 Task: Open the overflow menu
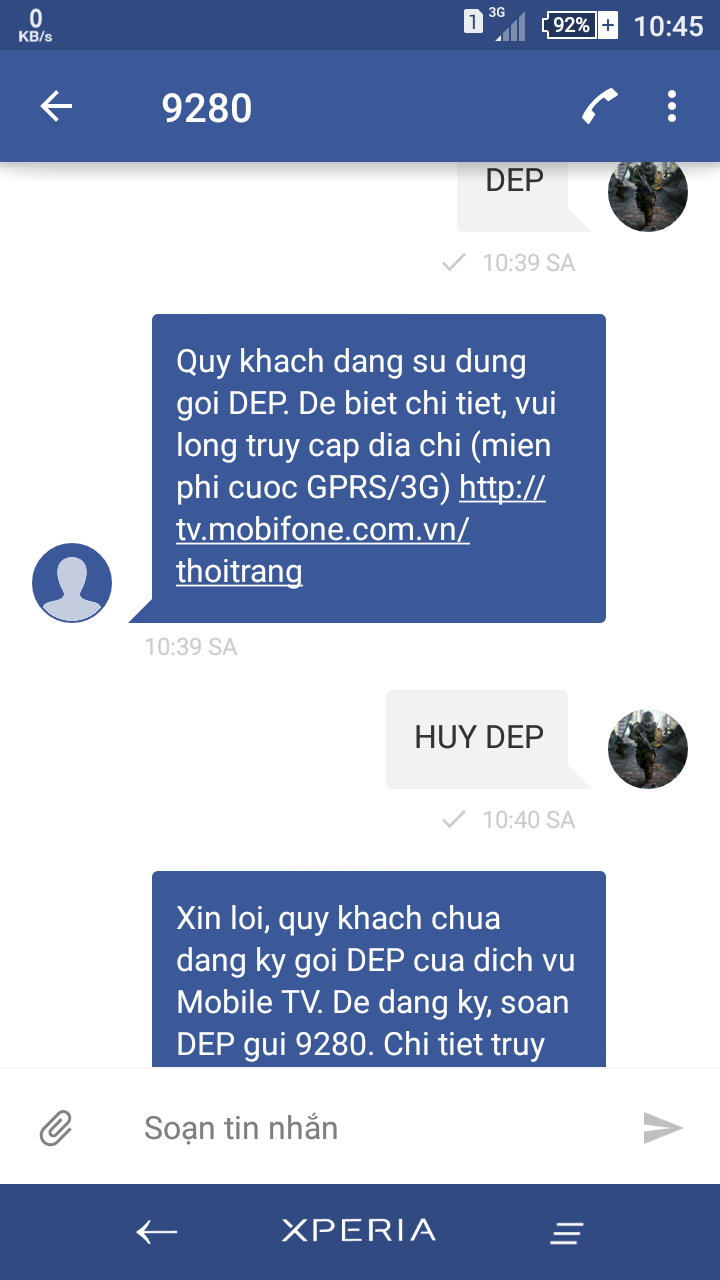pos(671,106)
